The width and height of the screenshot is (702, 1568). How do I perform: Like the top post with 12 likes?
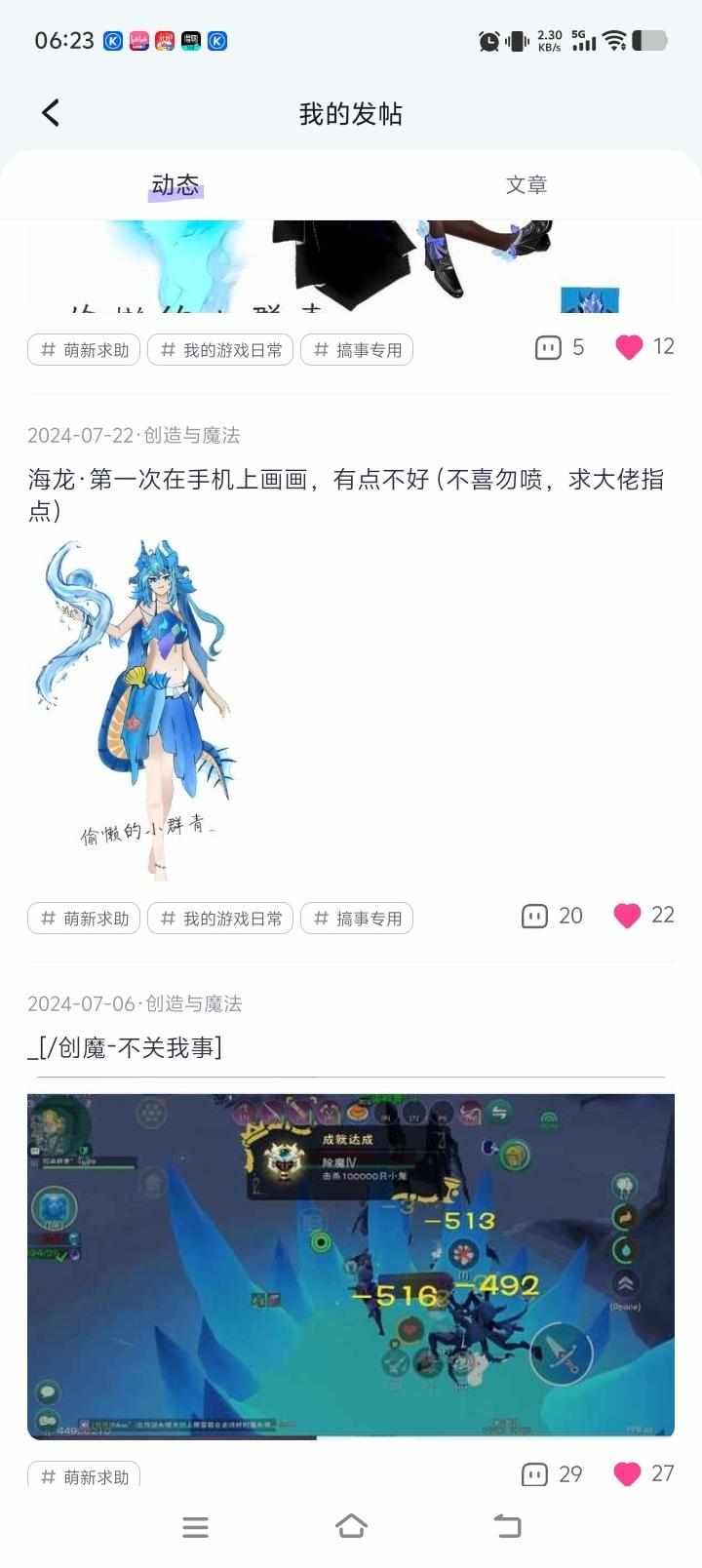tap(629, 347)
